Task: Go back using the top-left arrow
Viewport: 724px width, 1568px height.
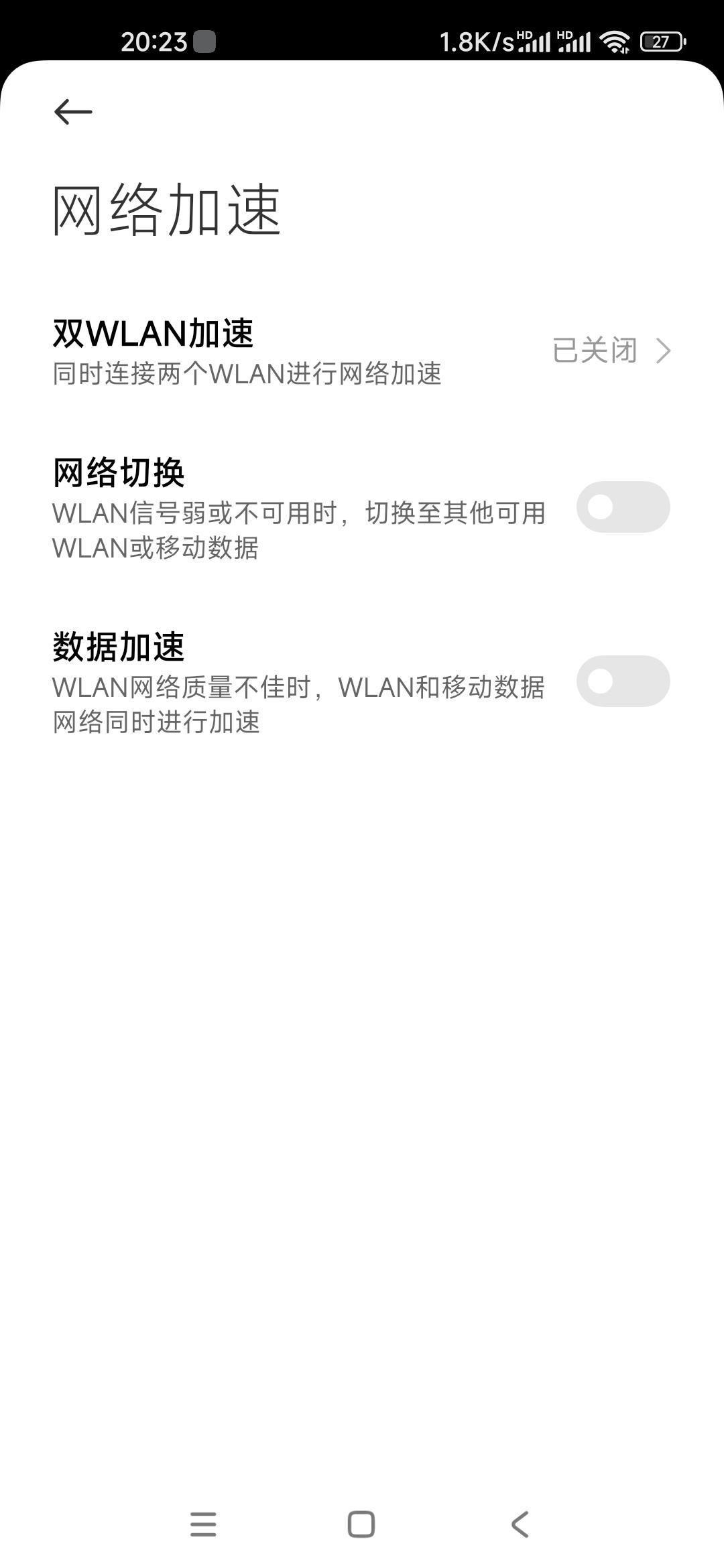Action: tap(73, 111)
